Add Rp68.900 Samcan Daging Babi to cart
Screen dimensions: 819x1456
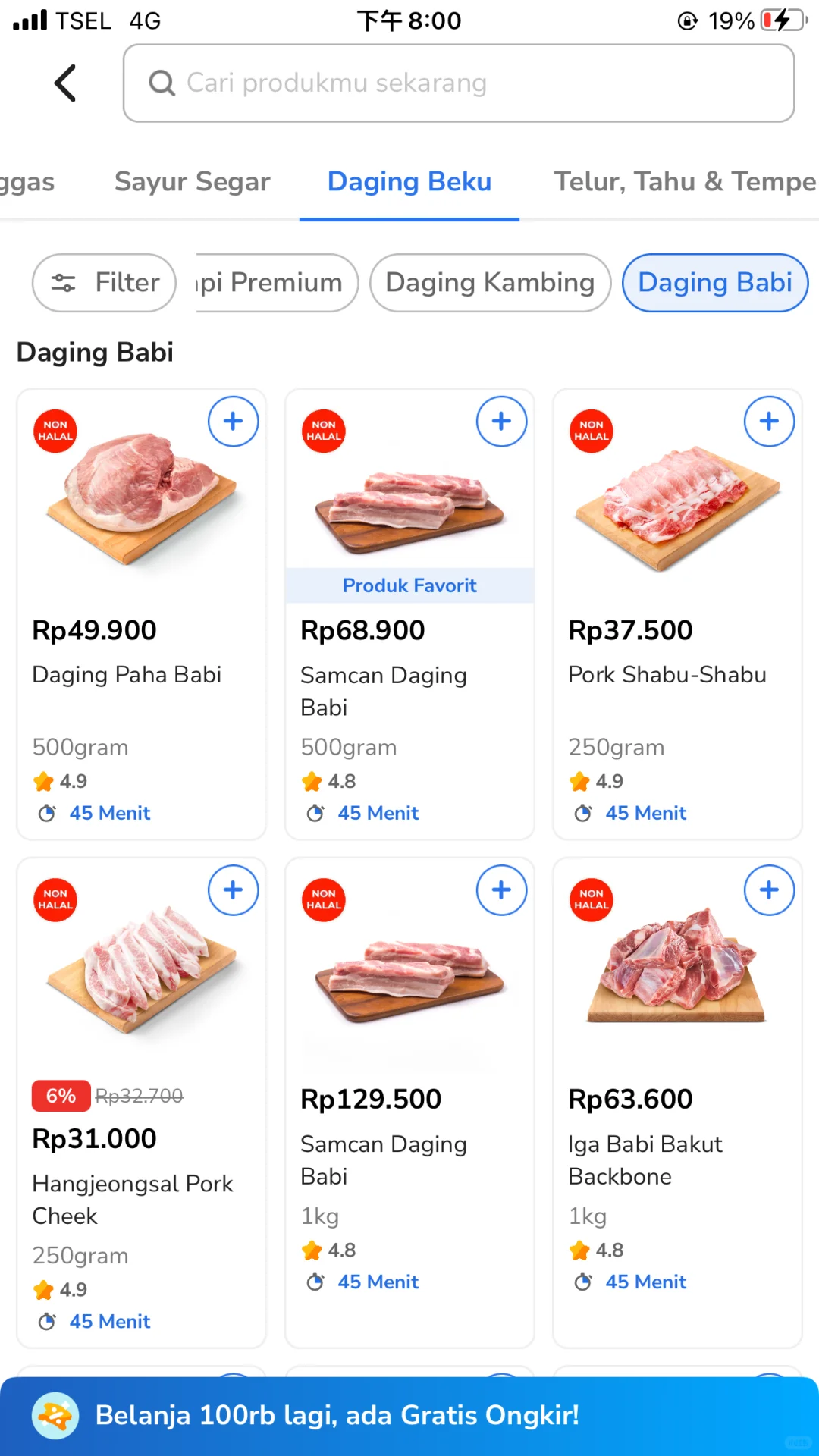pyautogui.click(x=501, y=421)
